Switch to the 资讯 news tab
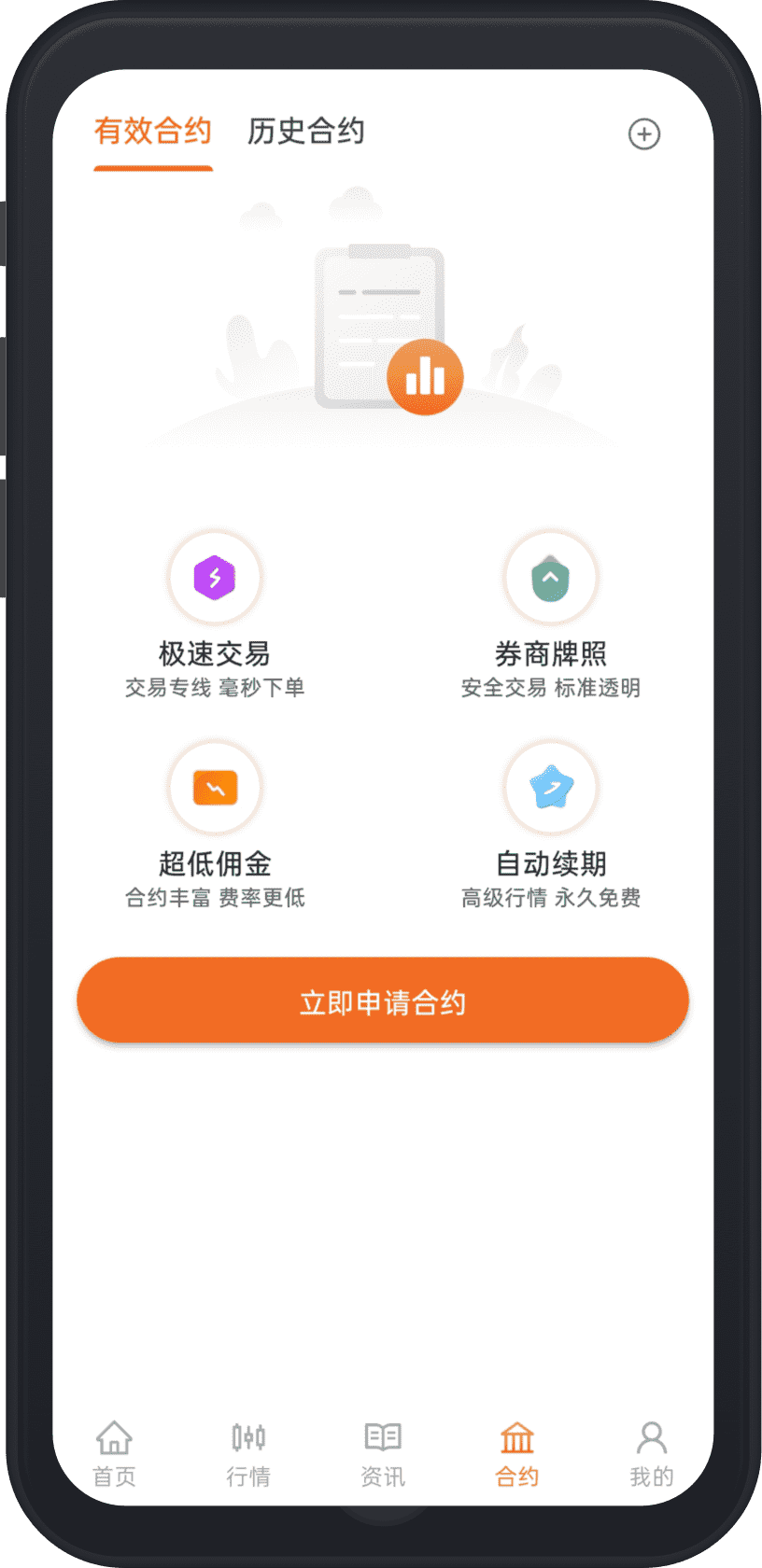The image size is (762, 1568). tap(383, 1453)
